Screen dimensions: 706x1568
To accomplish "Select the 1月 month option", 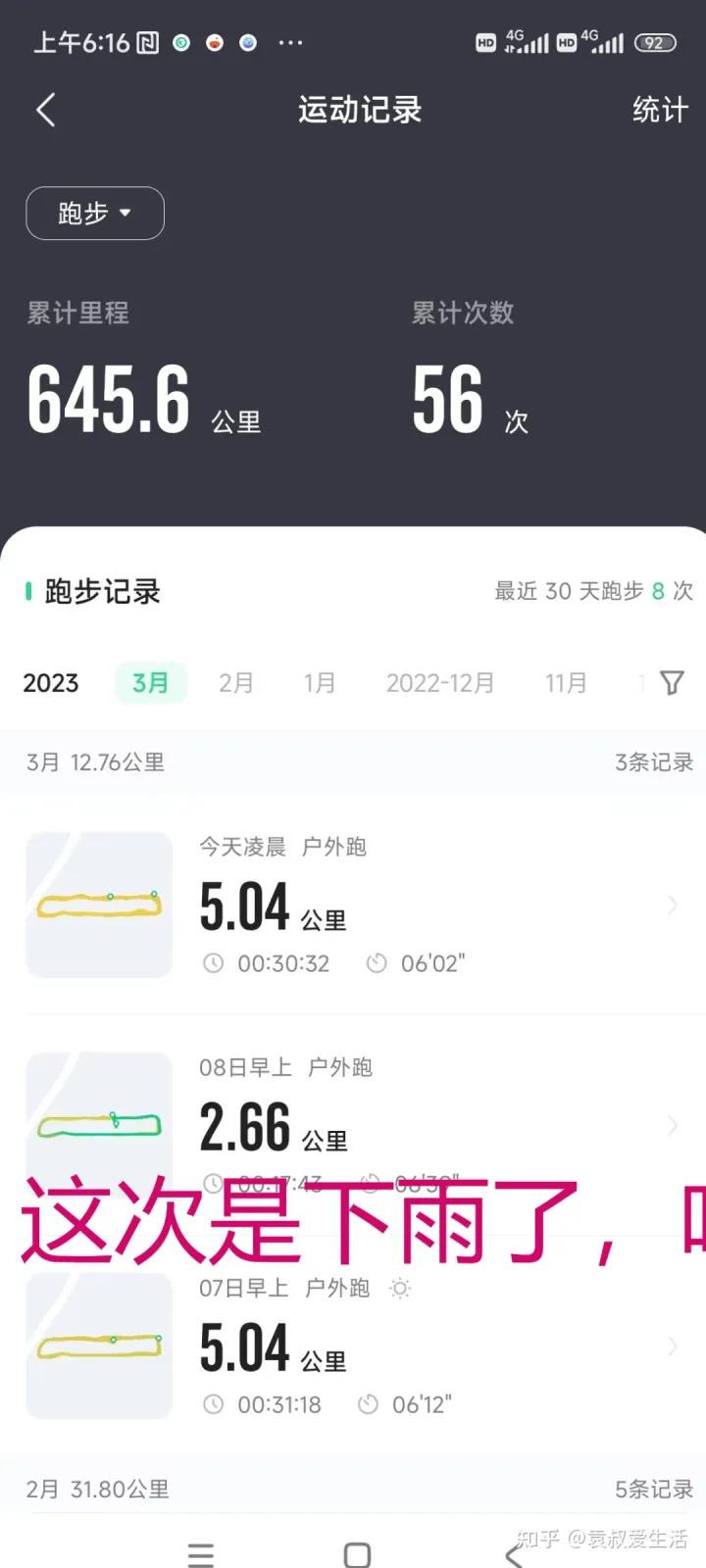I will 320,683.
